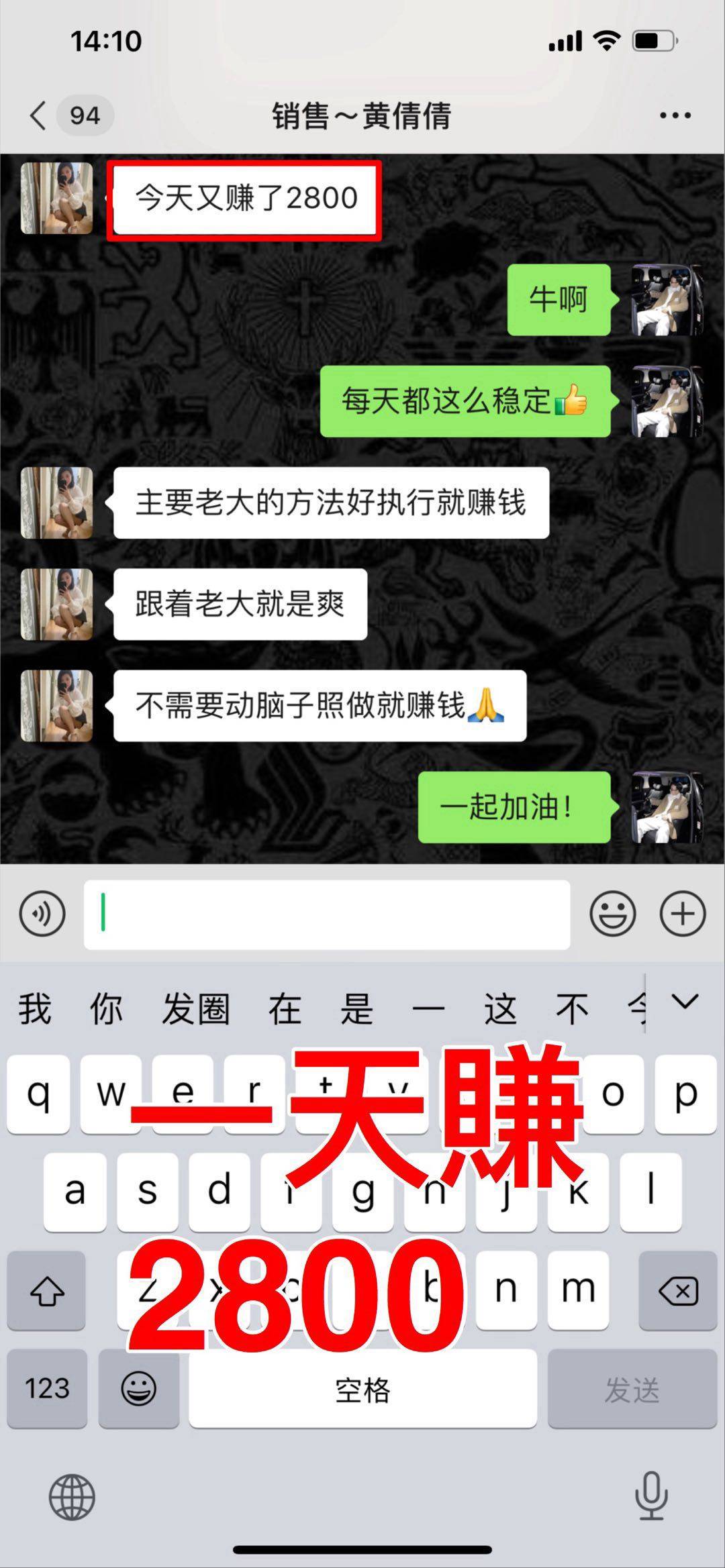Pick the suggestion 发圈
The image size is (725, 1568).
[195, 1008]
